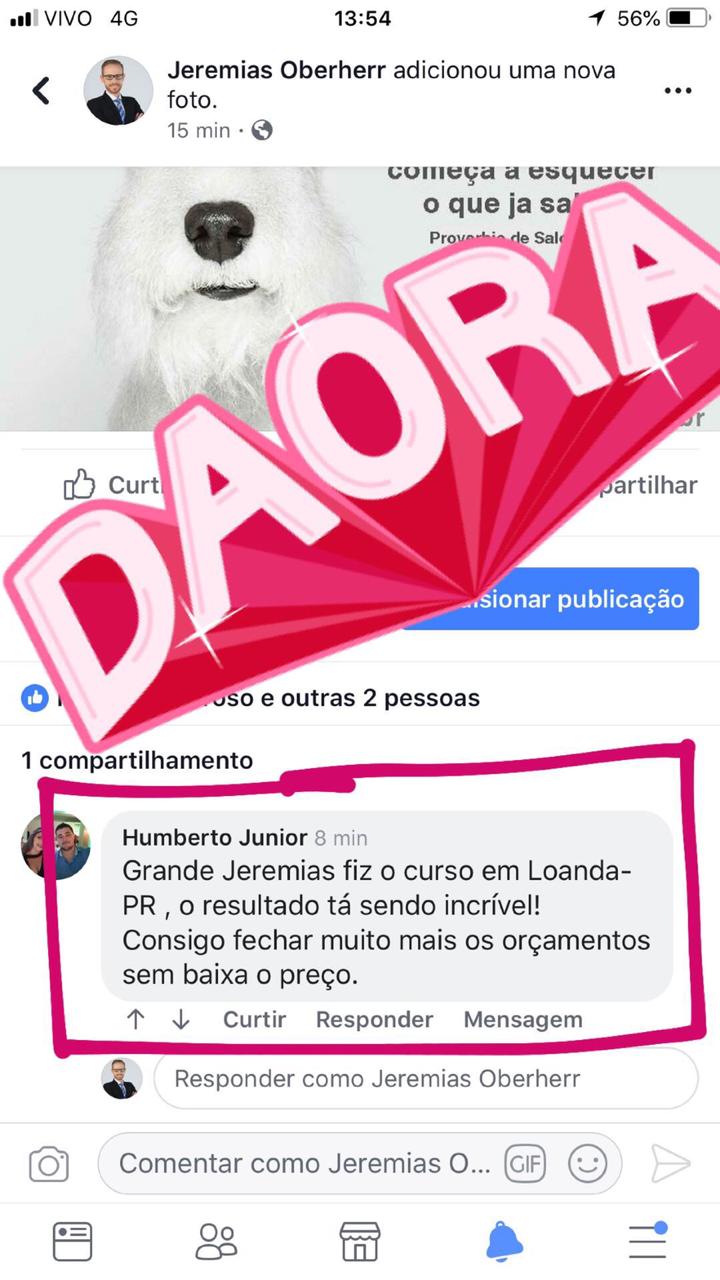Open the post's three-dot overflow menu
Viewport: 720px width, 1280px height.
tap(678, 91)
